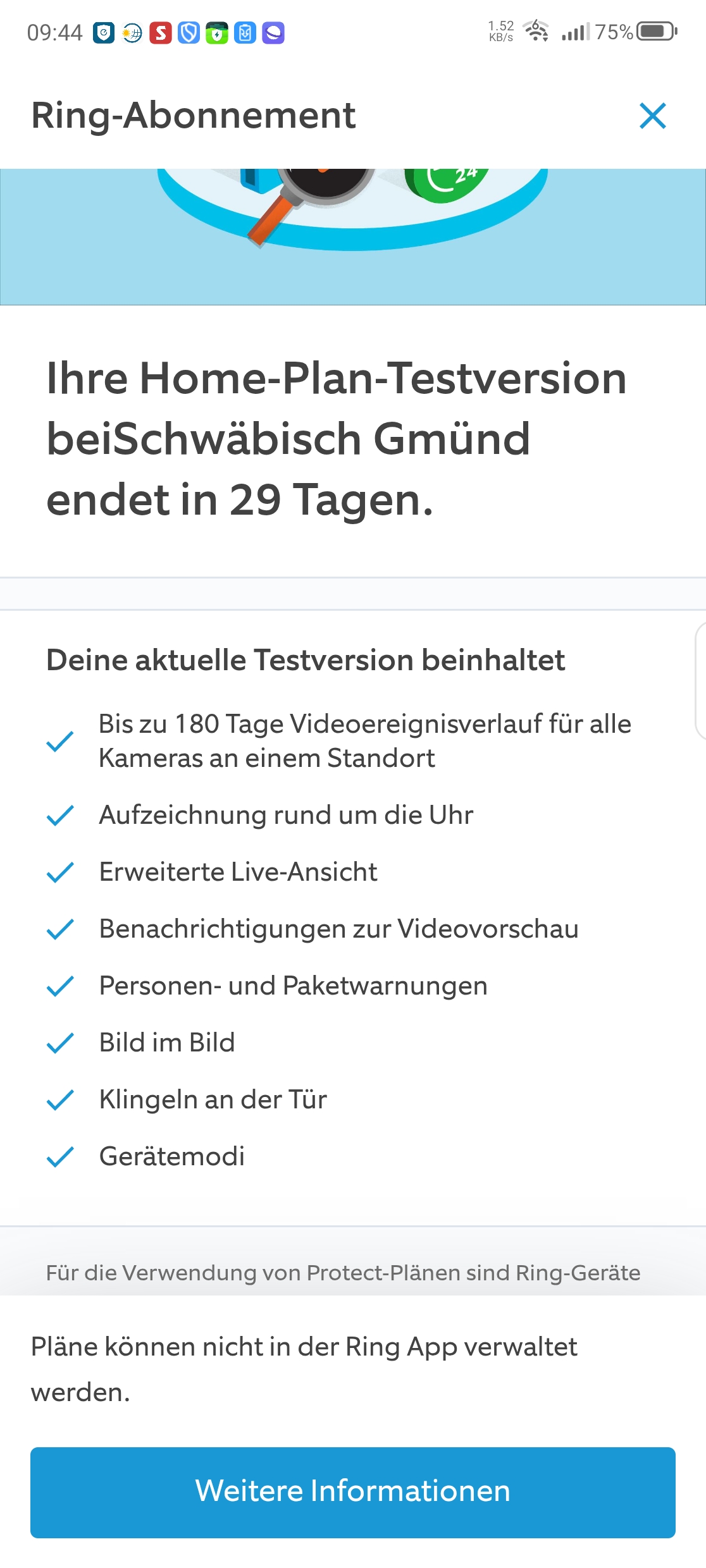Tap the Weitere Informationen button

click(x=353, y=1492)
